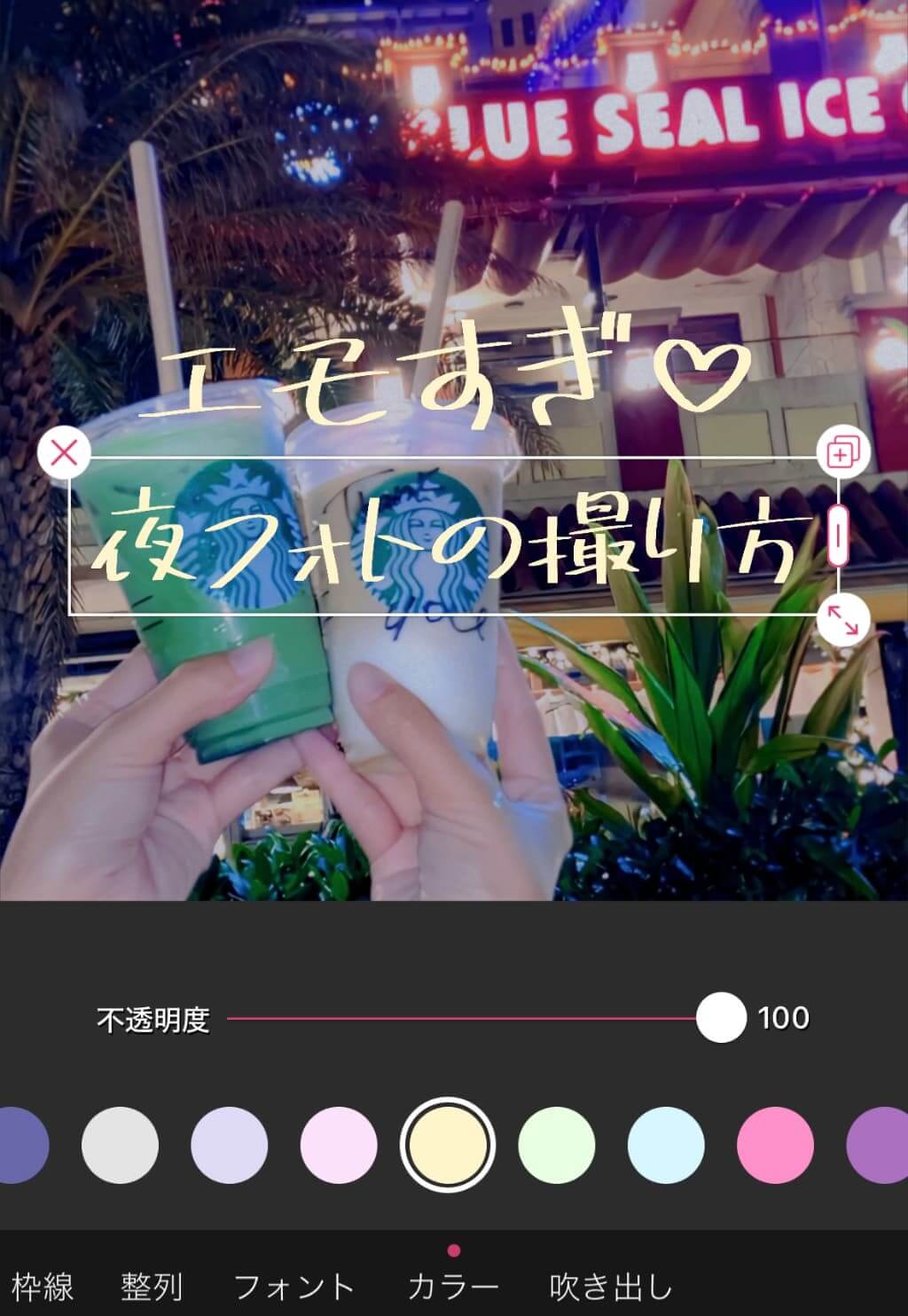Switch to the フォント tab
This screenshot has width=908, height=1316.
tap(294, 1286)
